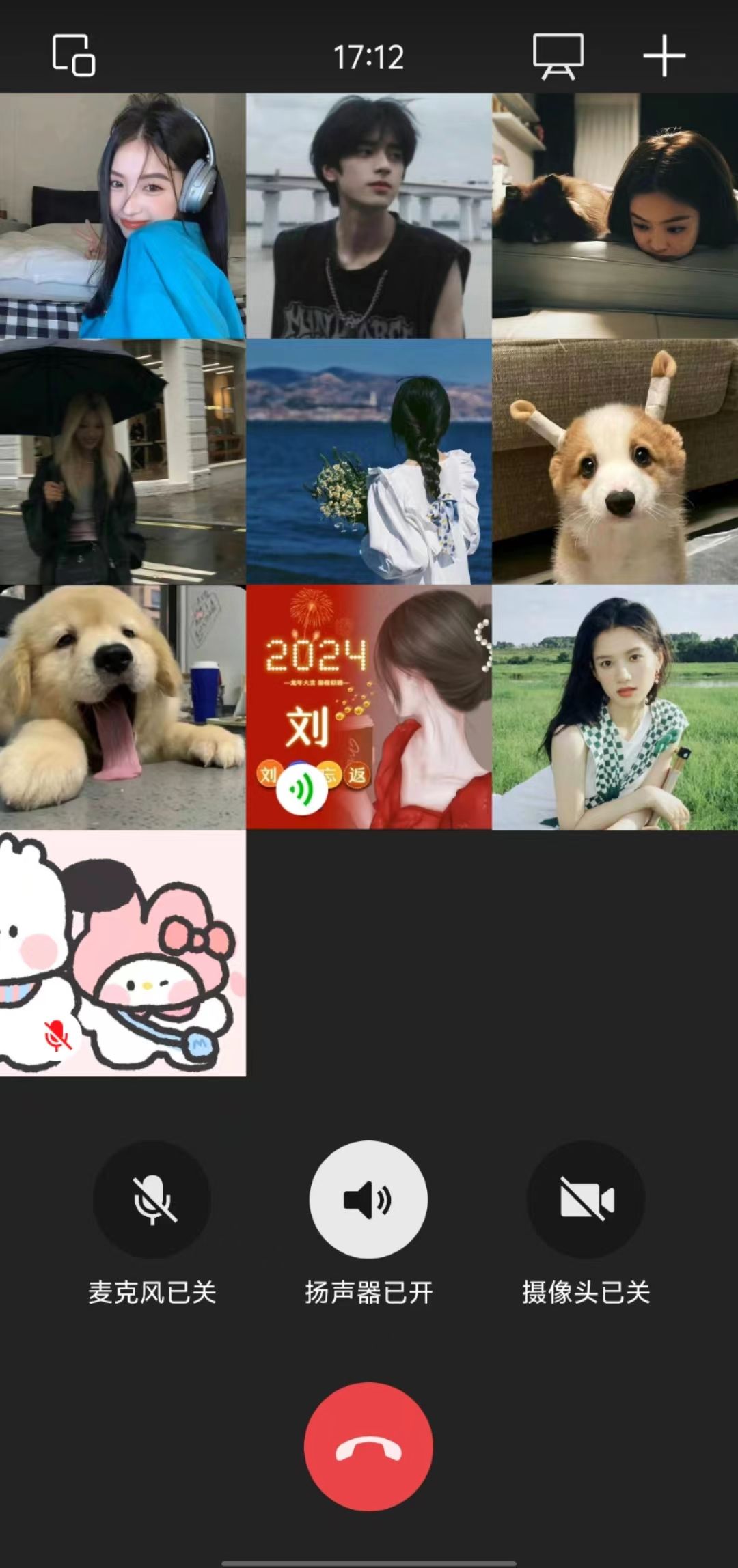
Task: Add a member with the plus icon
Action: click(x=664, y=56)
